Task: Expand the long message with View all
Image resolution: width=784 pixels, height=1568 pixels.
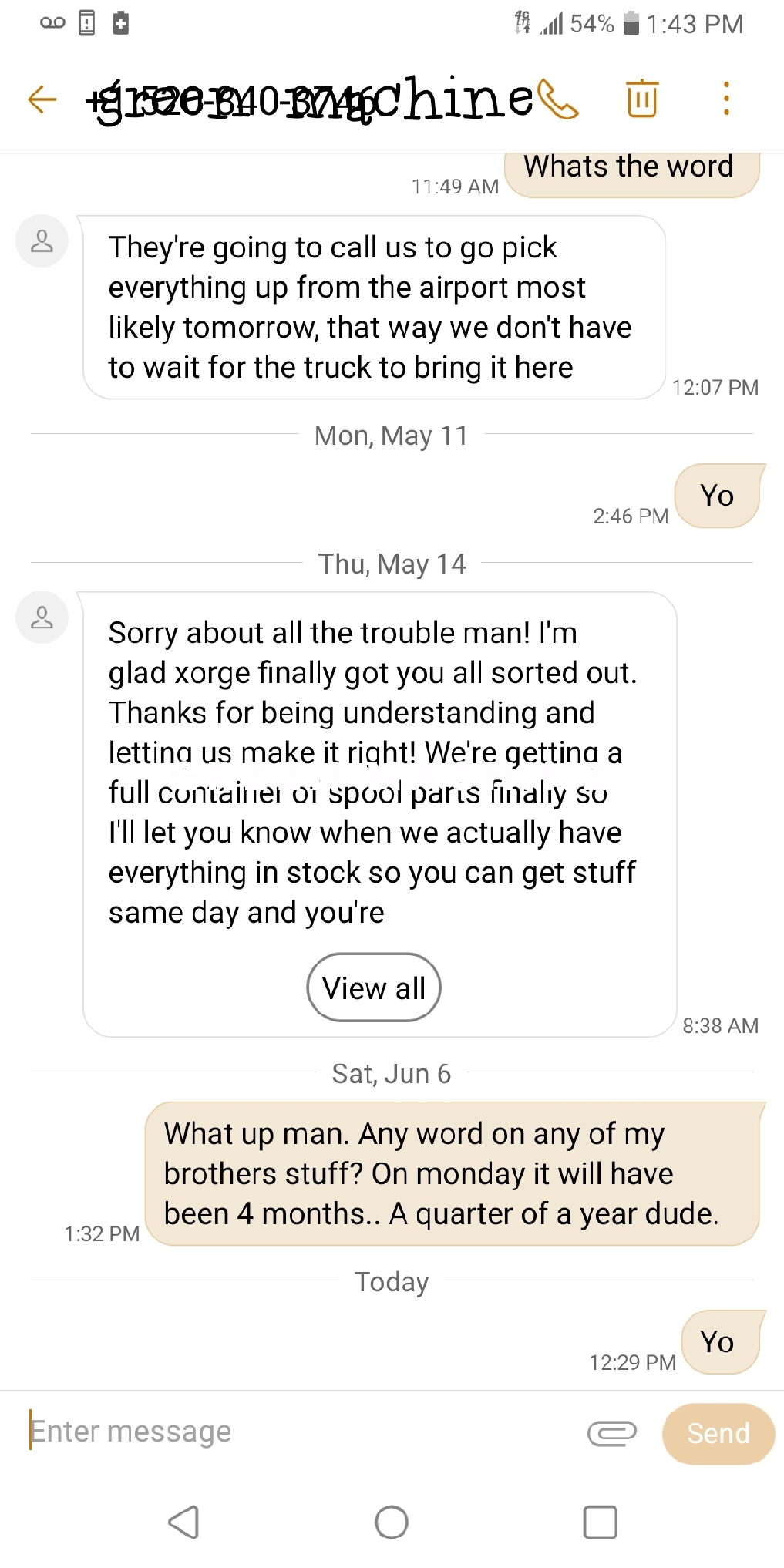Action: (374, 988)
